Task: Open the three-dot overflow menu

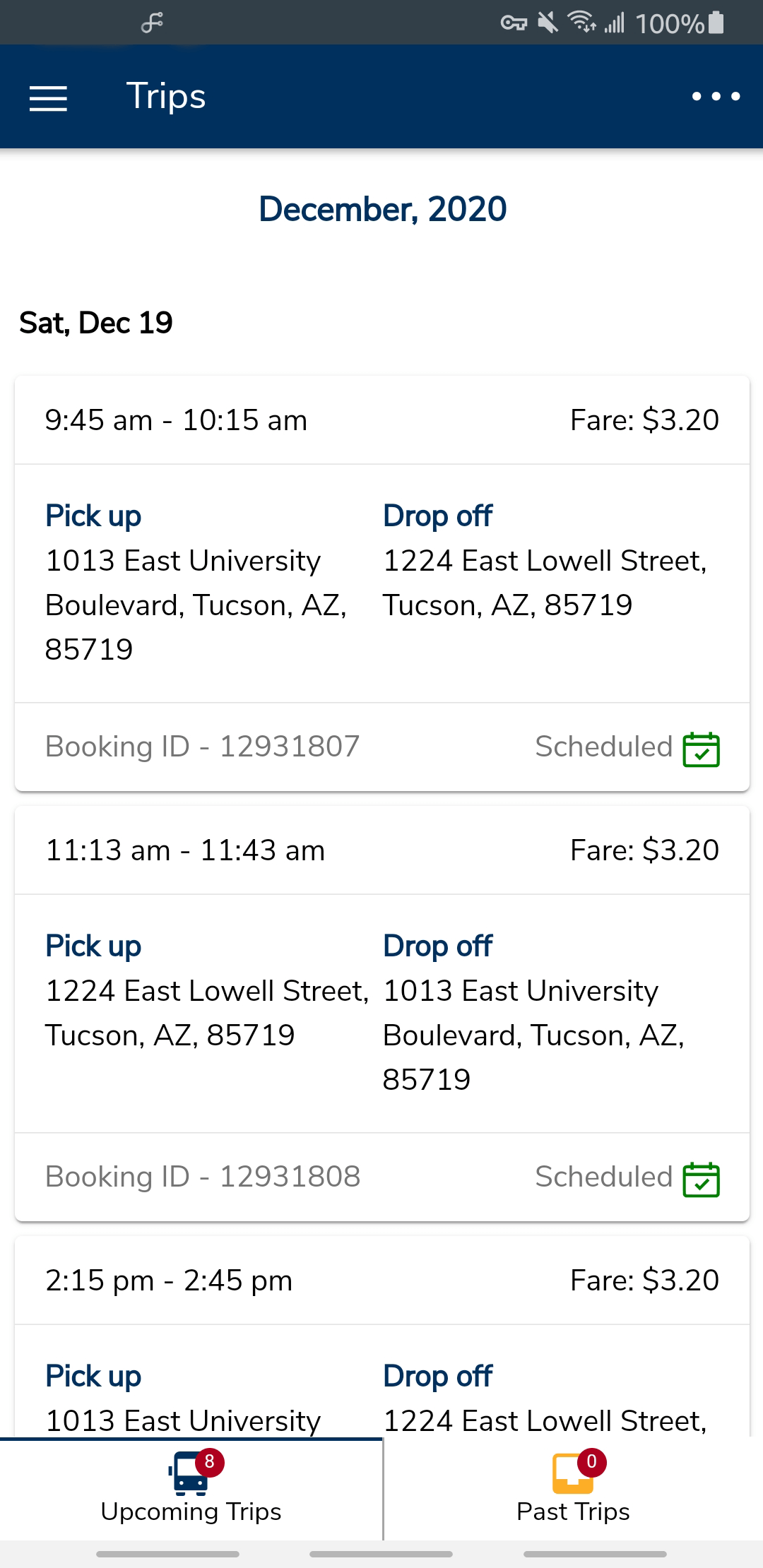Action: coord(716,96)
